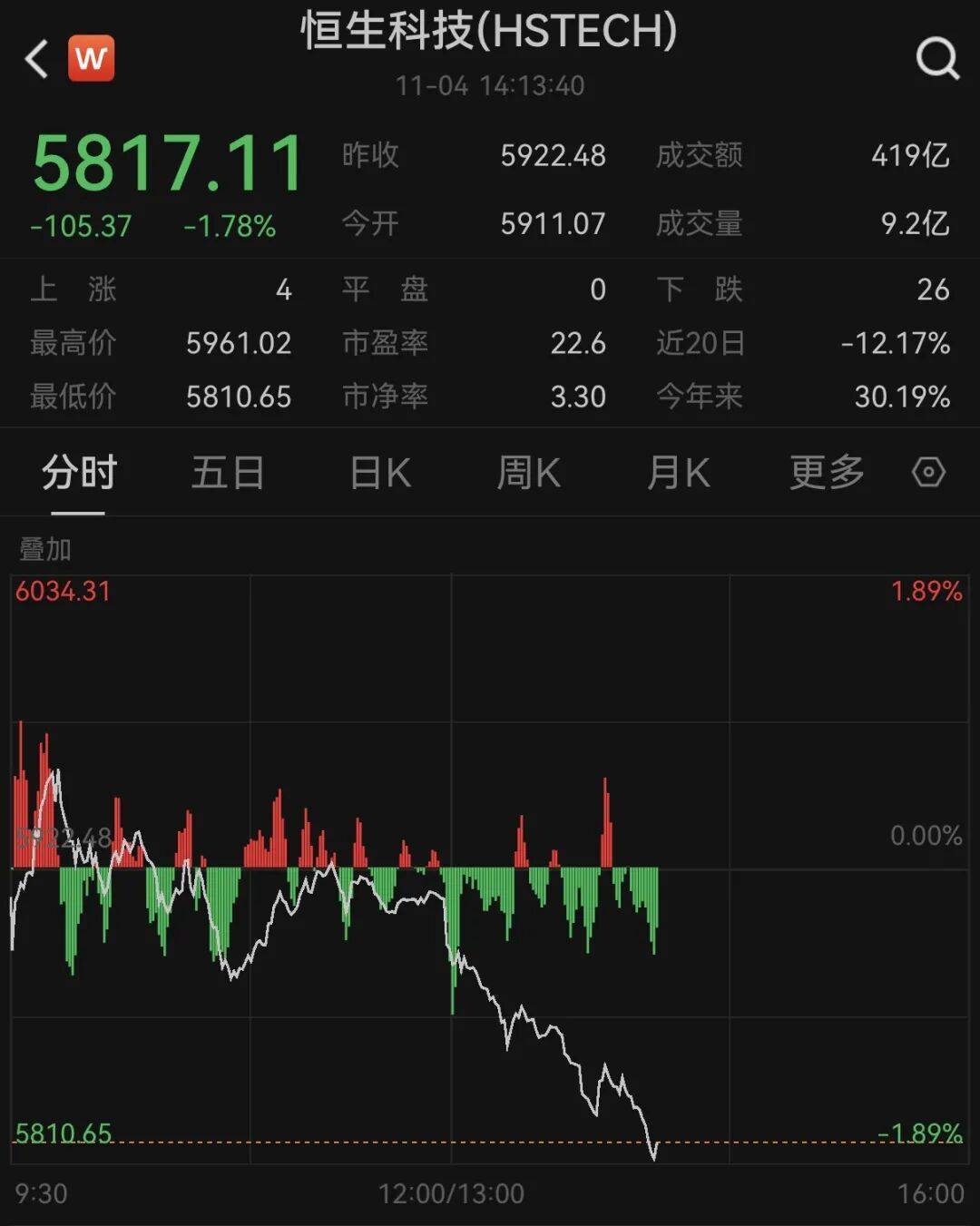This screenshot has height=1226, width=980.
Task: Tap the Wind logo icon
Action: click(89, 57)
